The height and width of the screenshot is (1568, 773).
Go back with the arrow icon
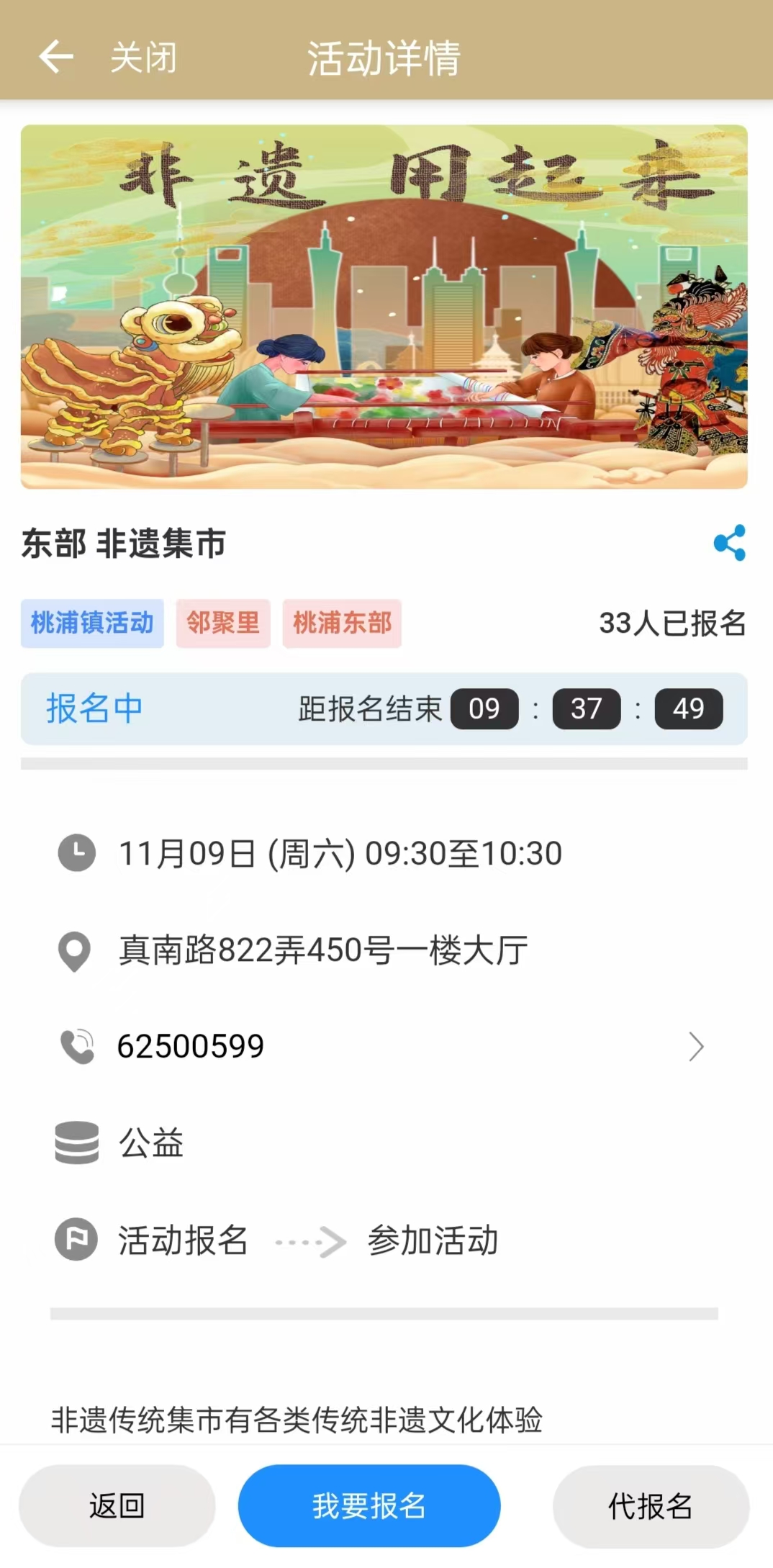pos(56,57)
